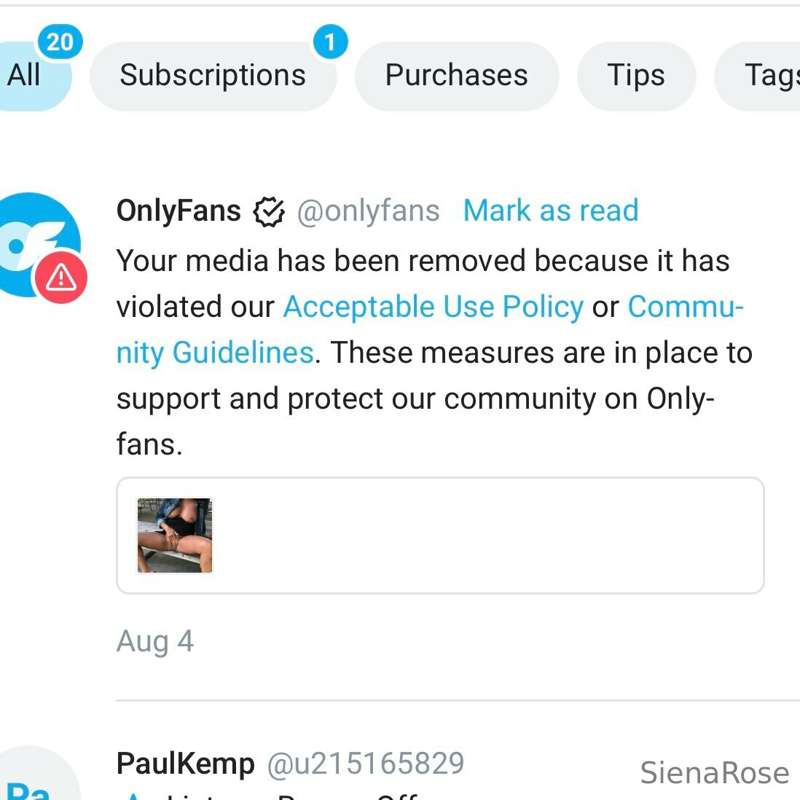
Task: Open the Acceptable Use Policy link
Action: (x=433, y=307)
